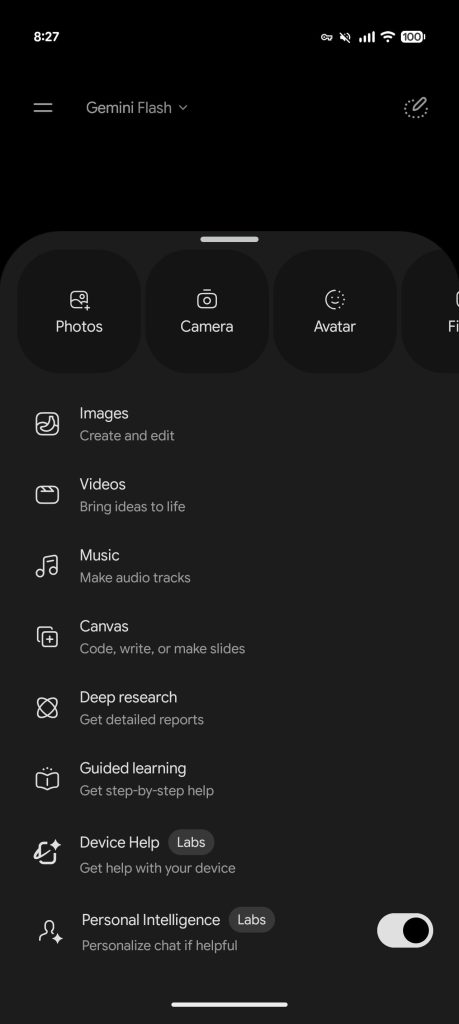Open Music to make audio tracks
Viewport: 459px width, 1024px height.
(229, 566)
